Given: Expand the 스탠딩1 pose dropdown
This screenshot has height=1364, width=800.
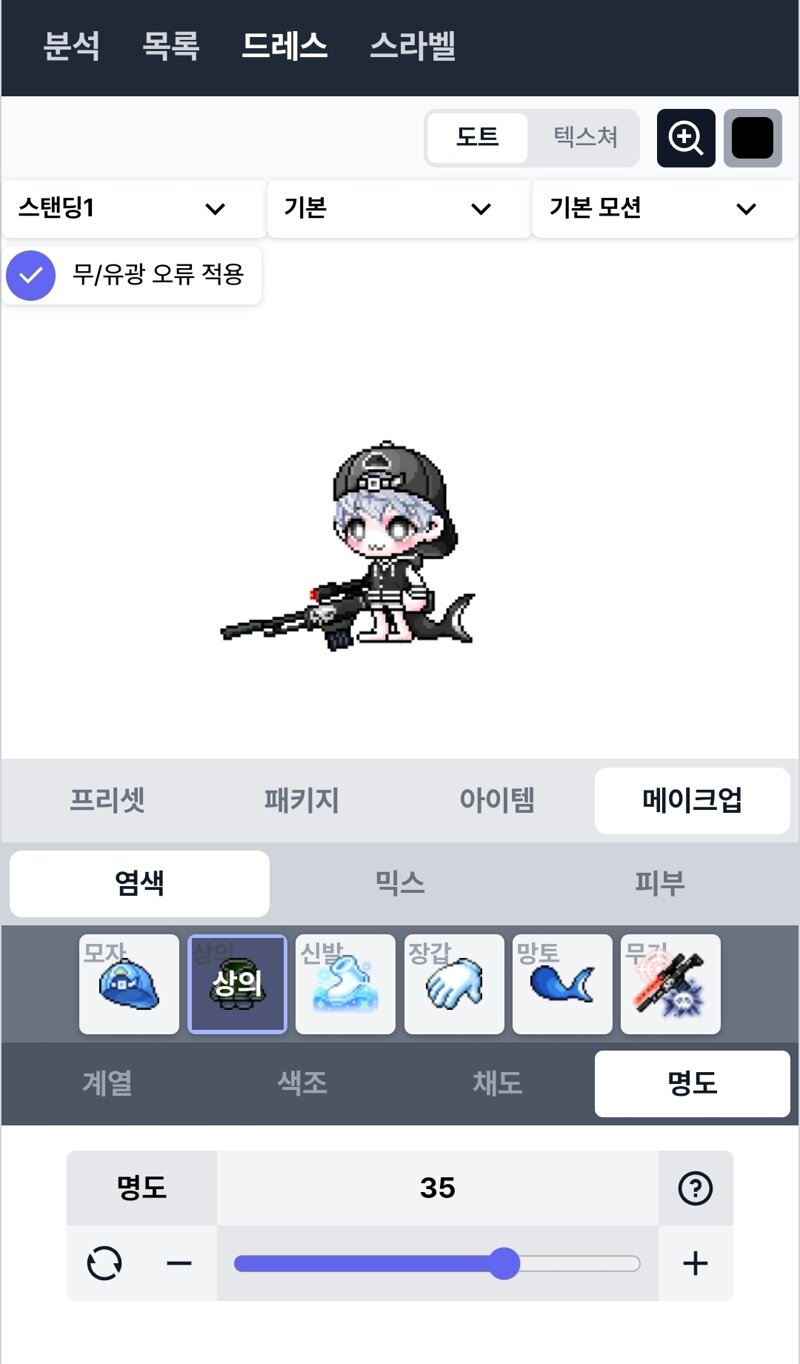Looking at the screenshot, I should (134, 209).
